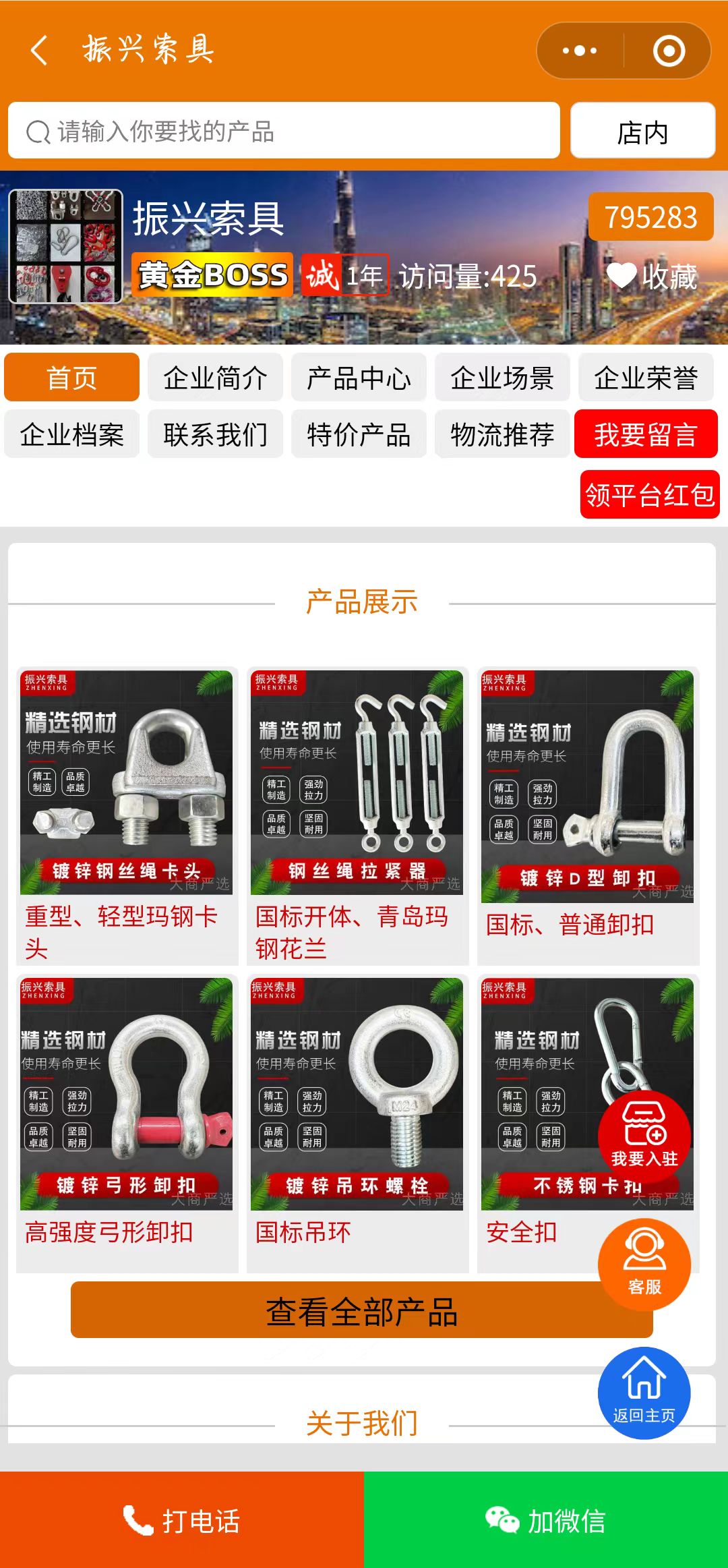Switch to the 企业简介 tab
Screen dimensions: 728x1568
pos(215,378)
